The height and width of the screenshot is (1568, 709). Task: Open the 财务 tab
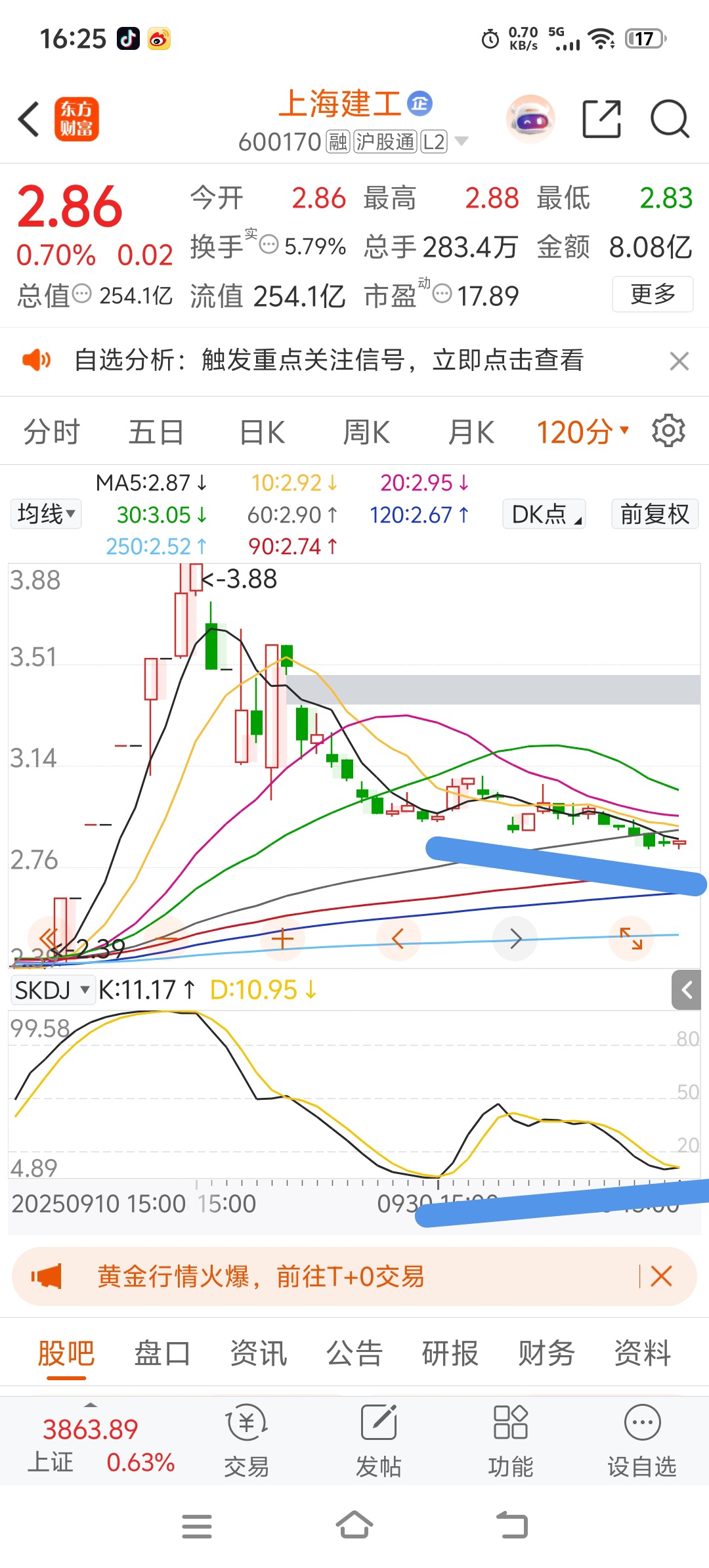tap(546, 1353)
